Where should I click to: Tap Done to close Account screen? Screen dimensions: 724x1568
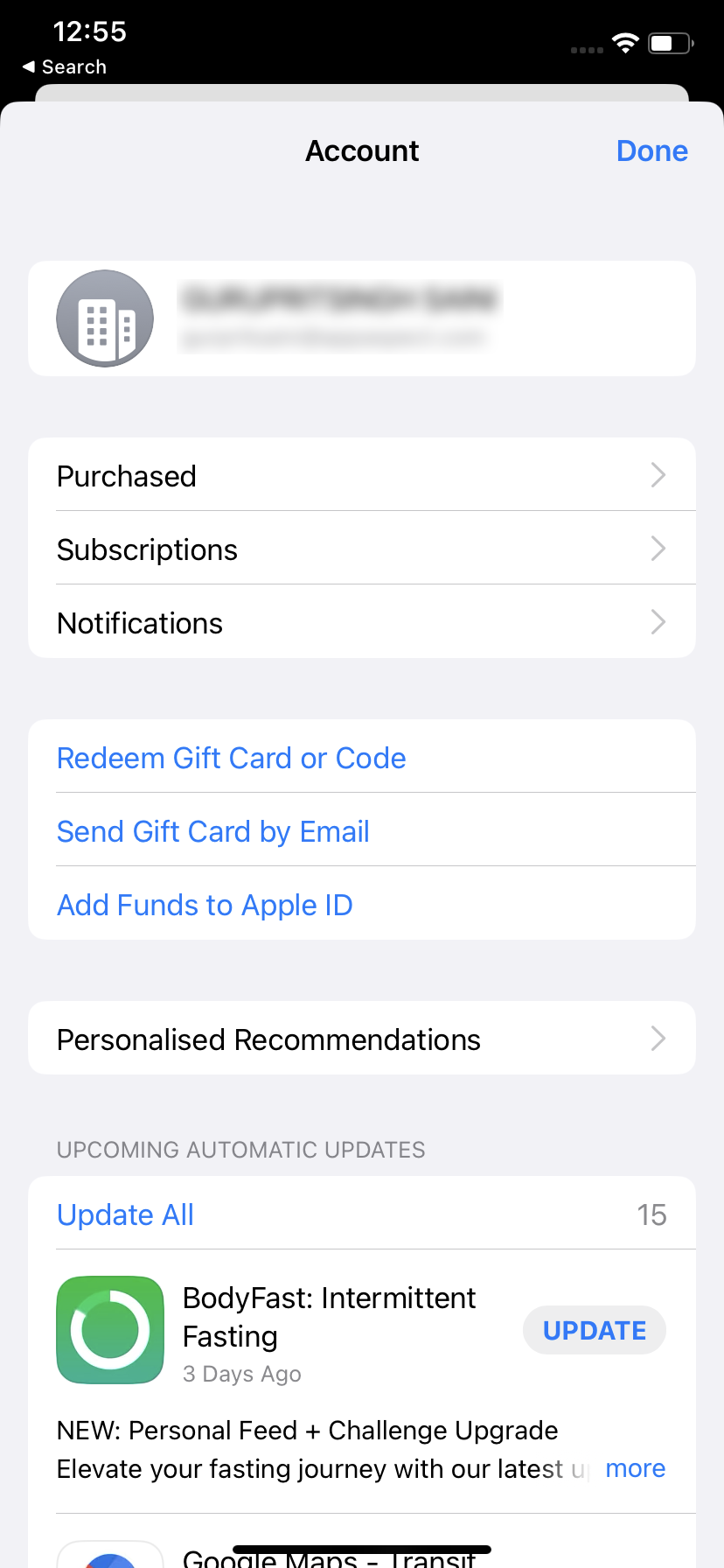(652, 150)
